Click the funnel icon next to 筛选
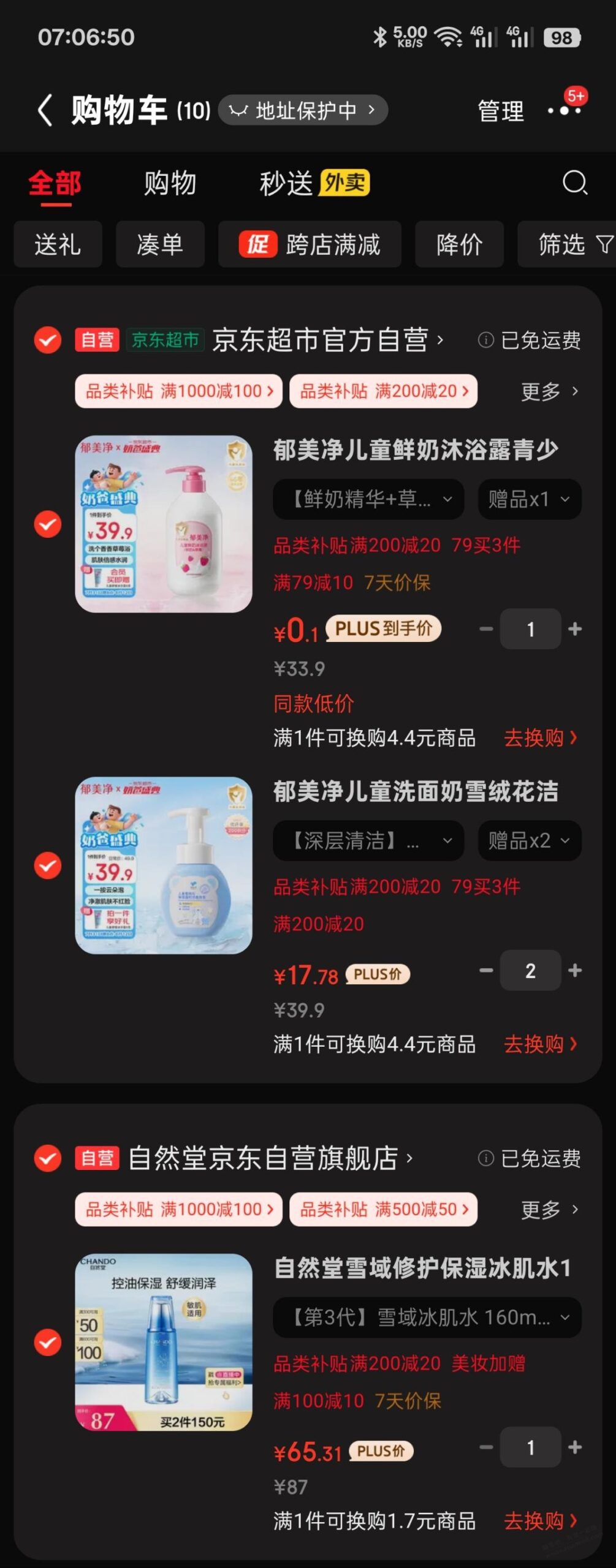616x1568 pixels. [x=603, y=244]
